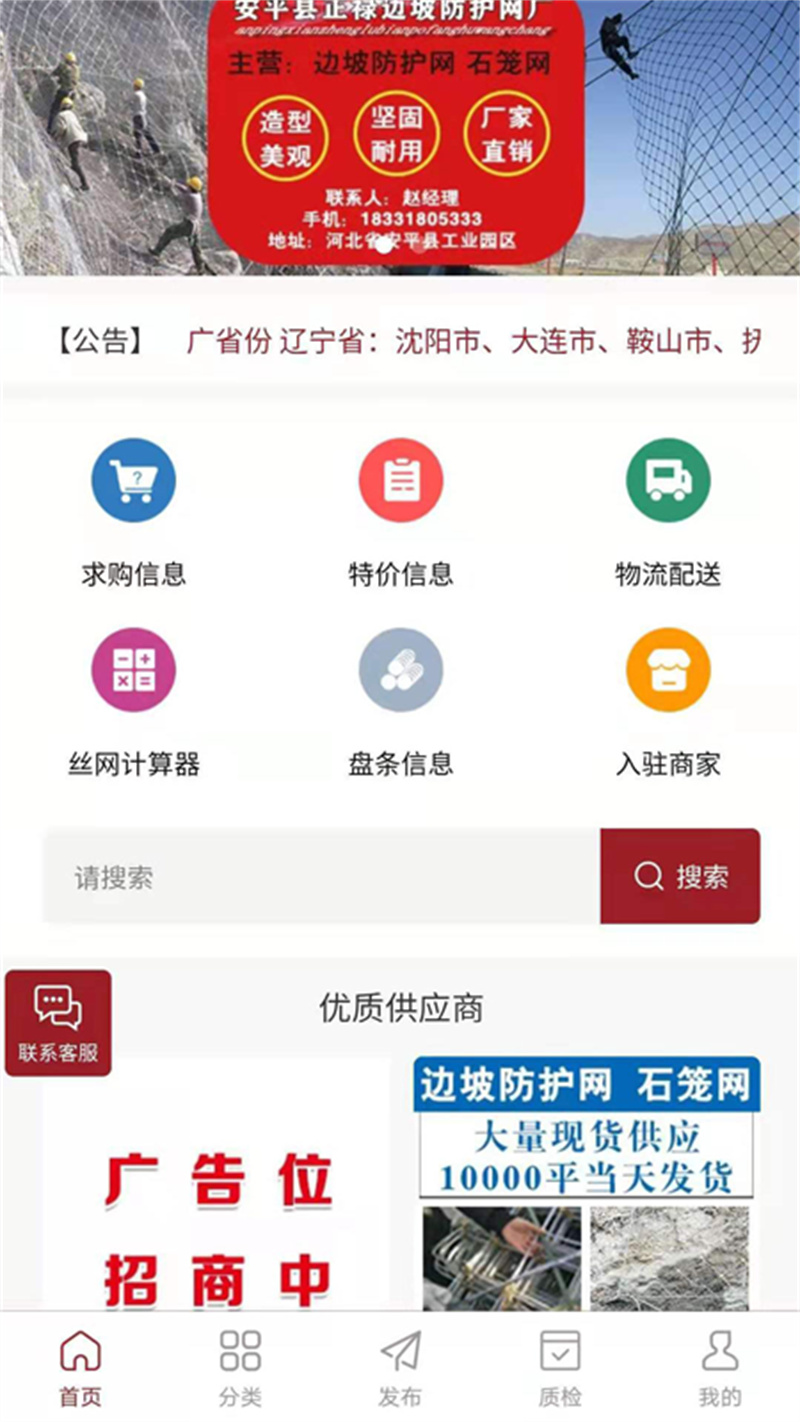800x1422 pixels.
Task: Open the 边坡防护网 石笼网 supplier card
Action: tap(586, 1184)
